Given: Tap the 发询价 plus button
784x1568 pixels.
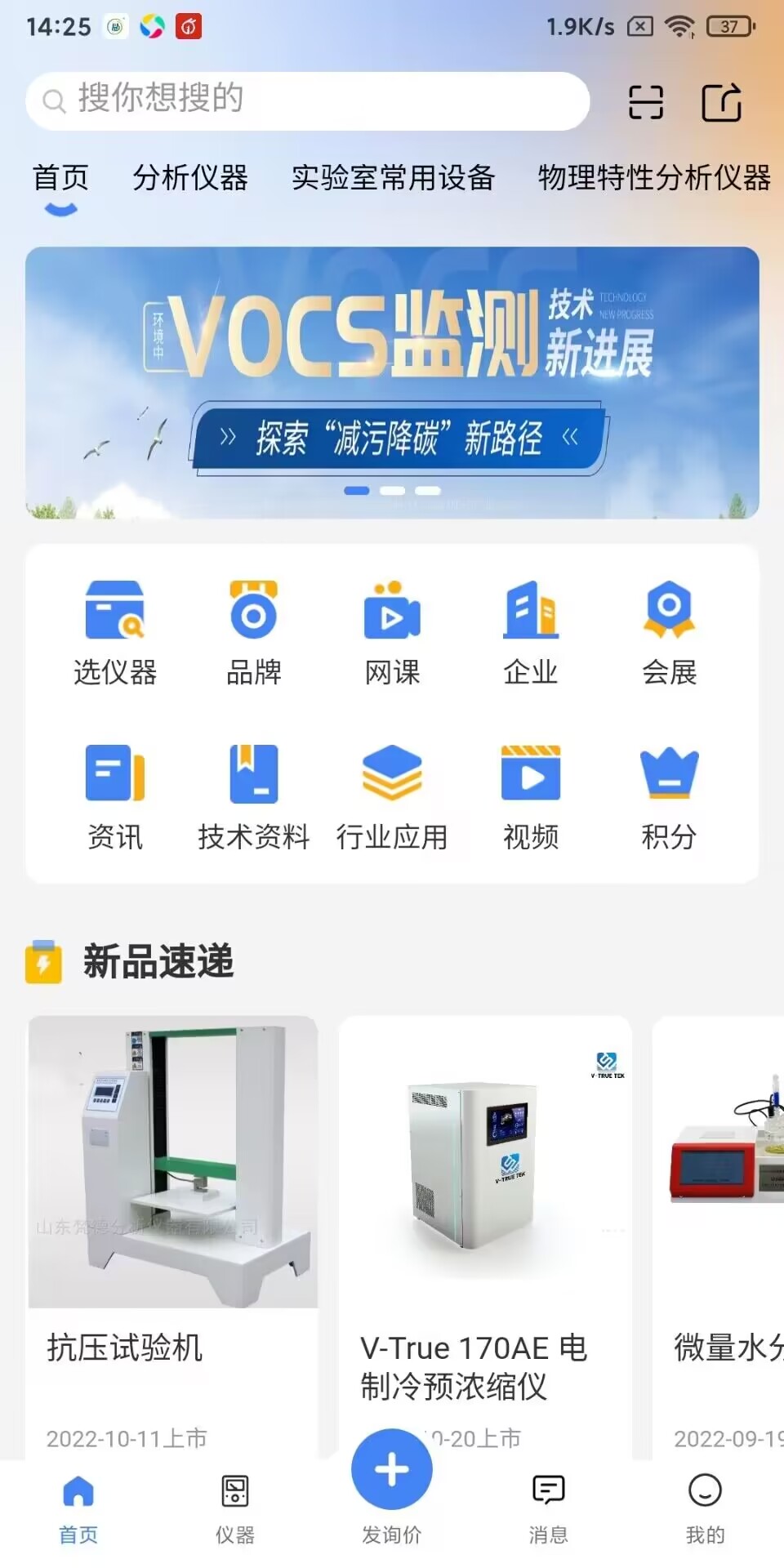Looking at the screenshot, I should pyautogui.click(x=392, y=1470).
